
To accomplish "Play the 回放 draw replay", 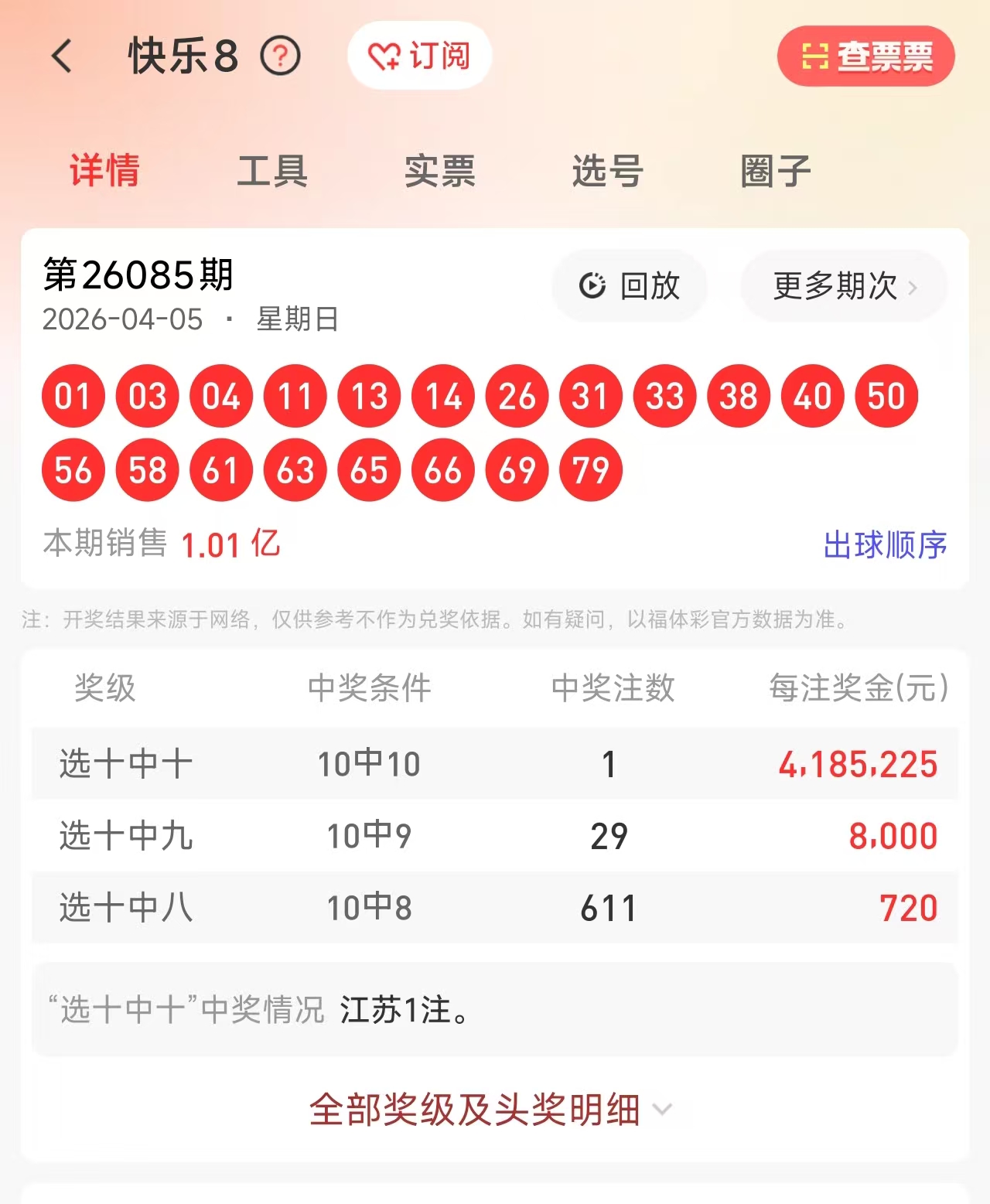I will 630,286.
